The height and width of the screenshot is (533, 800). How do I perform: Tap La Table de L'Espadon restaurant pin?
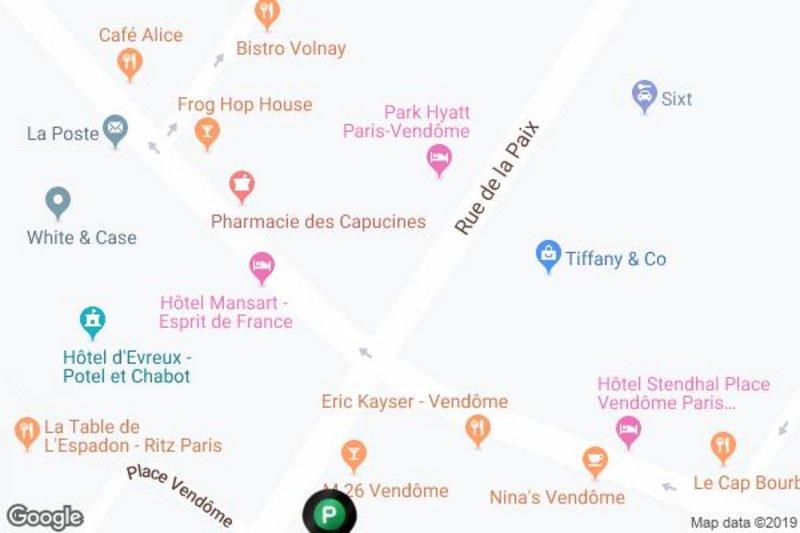27,433
